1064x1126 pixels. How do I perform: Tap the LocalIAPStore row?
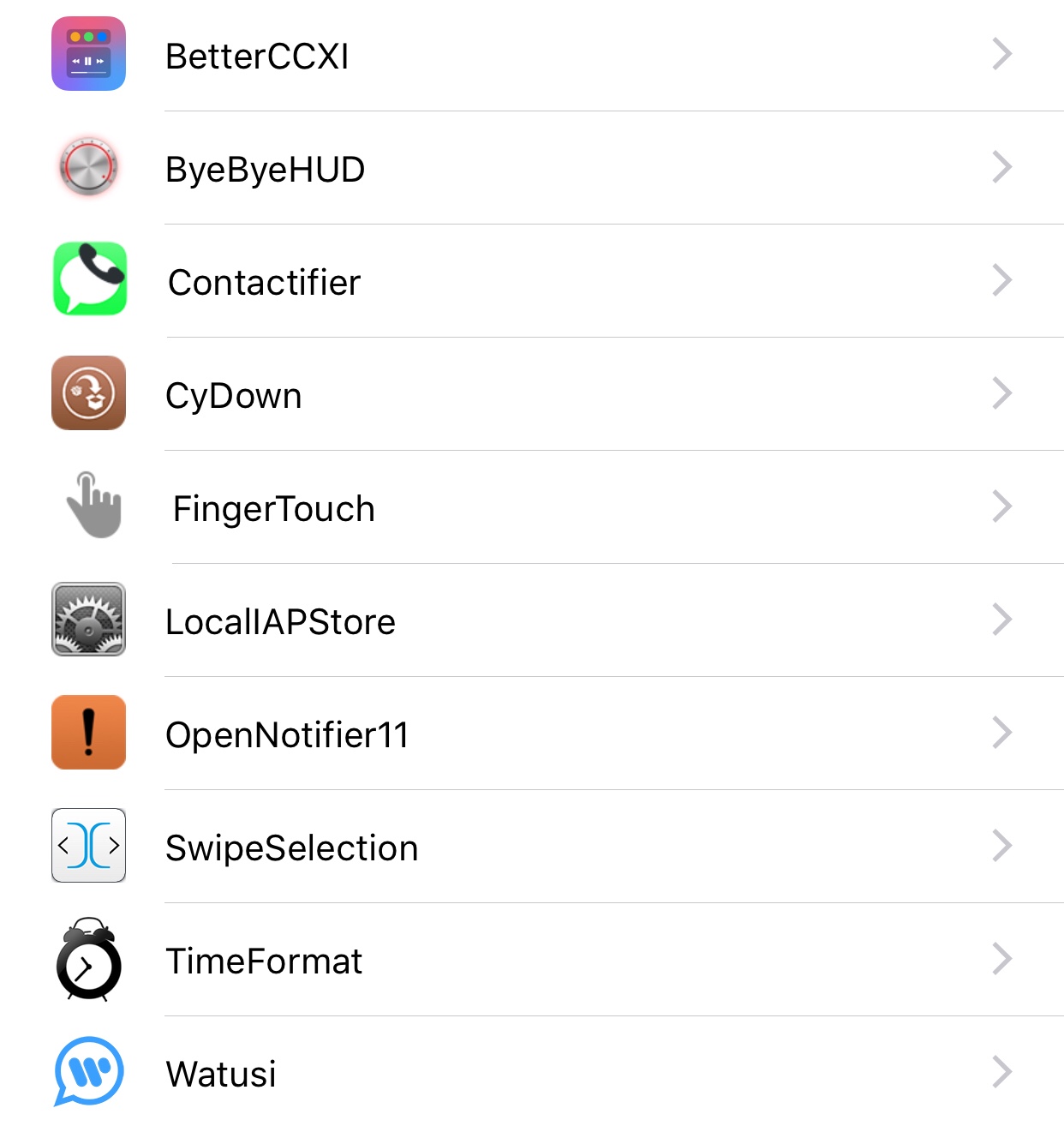(531, 621)
